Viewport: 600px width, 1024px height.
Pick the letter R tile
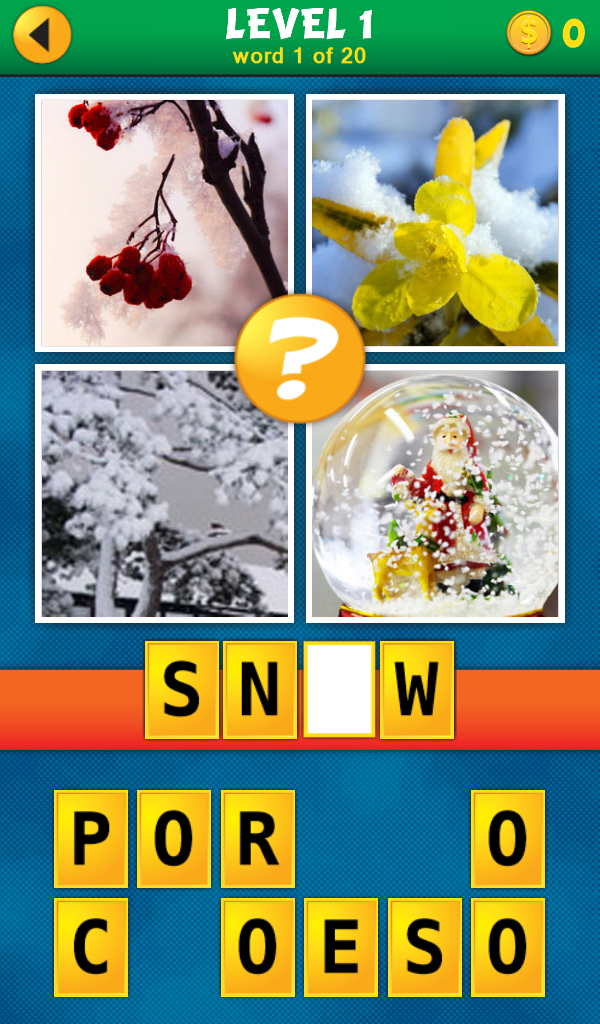coord(258,839)
